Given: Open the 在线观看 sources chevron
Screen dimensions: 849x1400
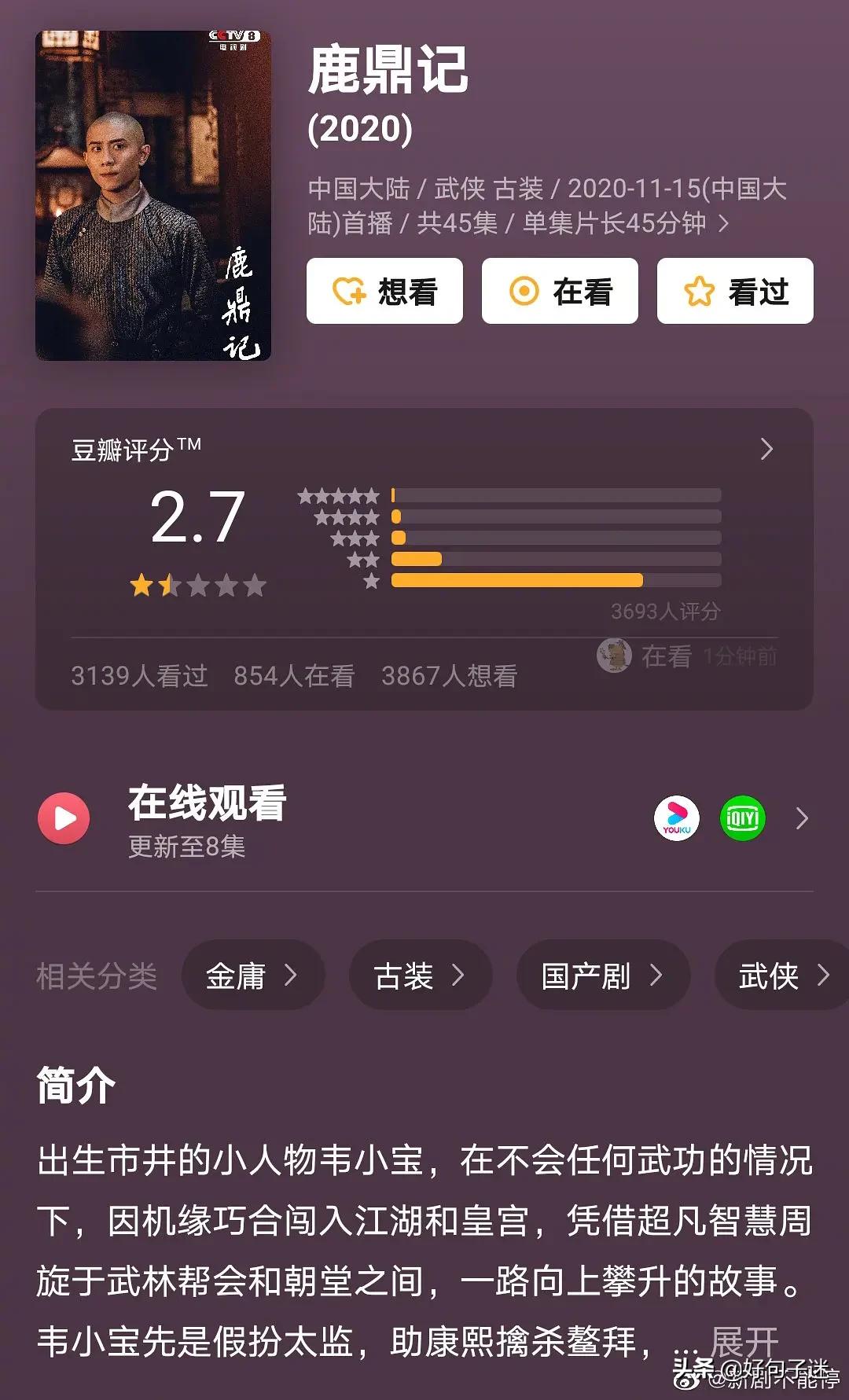Looking at the screenshot, I should coord(802,818).
